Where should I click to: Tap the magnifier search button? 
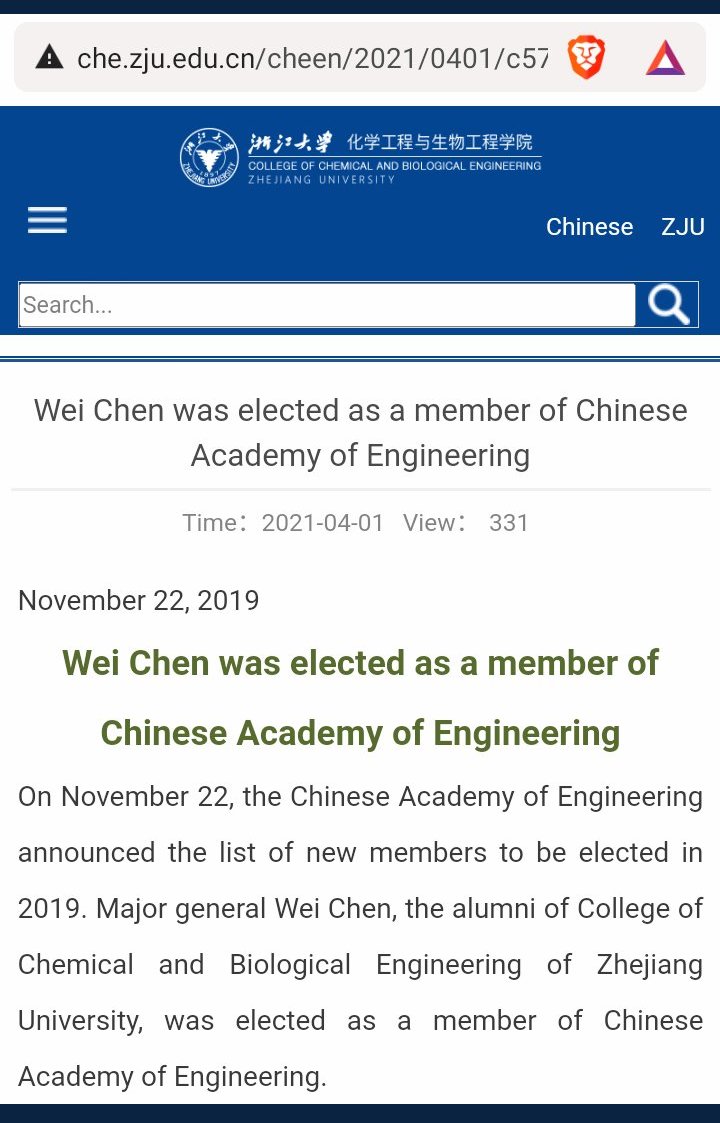pos(668,305)
